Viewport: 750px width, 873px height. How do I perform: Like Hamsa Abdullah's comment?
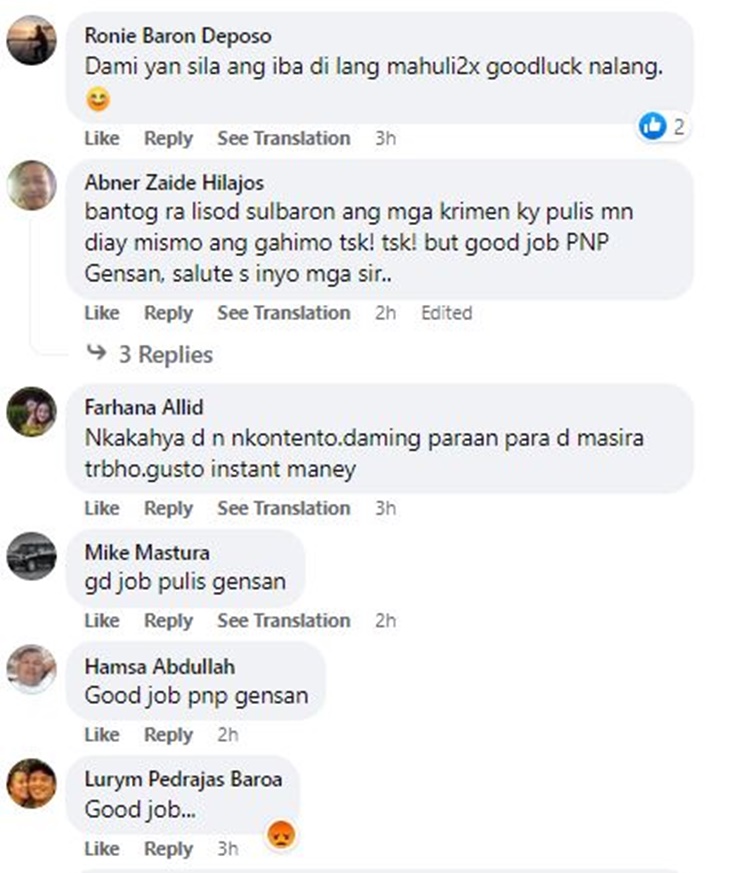pyautogui.click(x=101, y=735)
